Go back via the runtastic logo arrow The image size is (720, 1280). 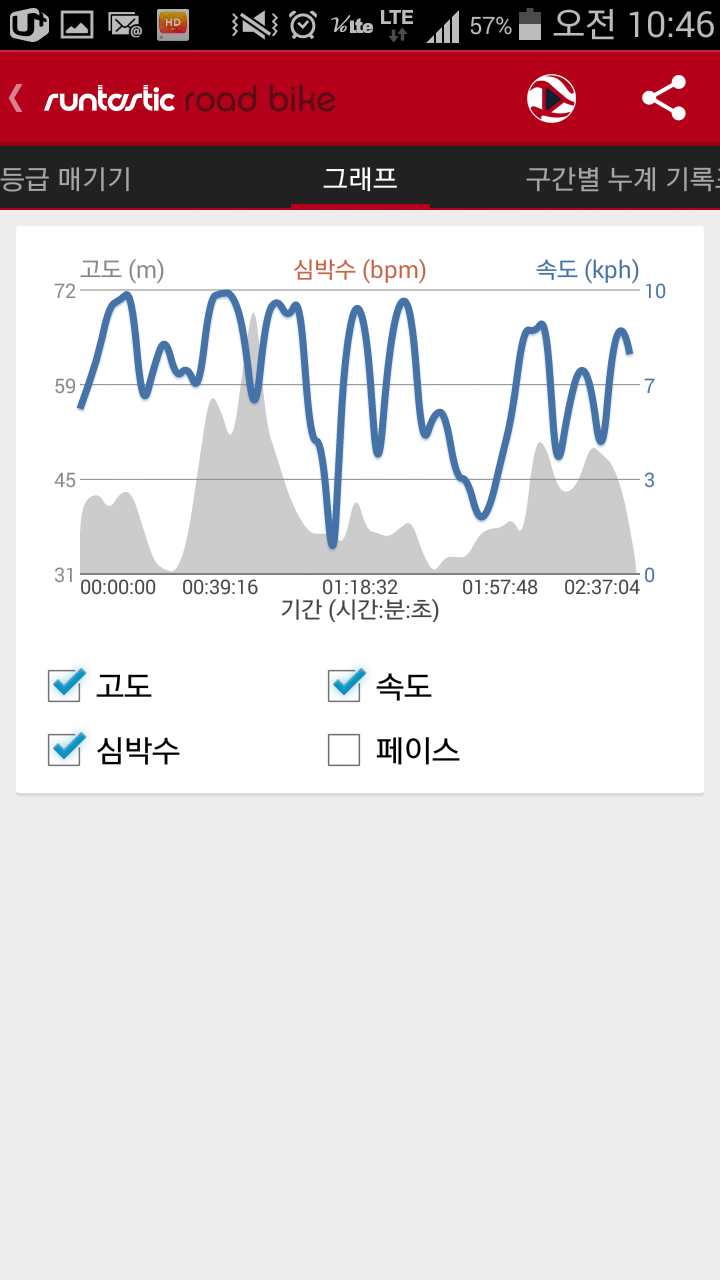pyautogui.click(x=18, y=99)
